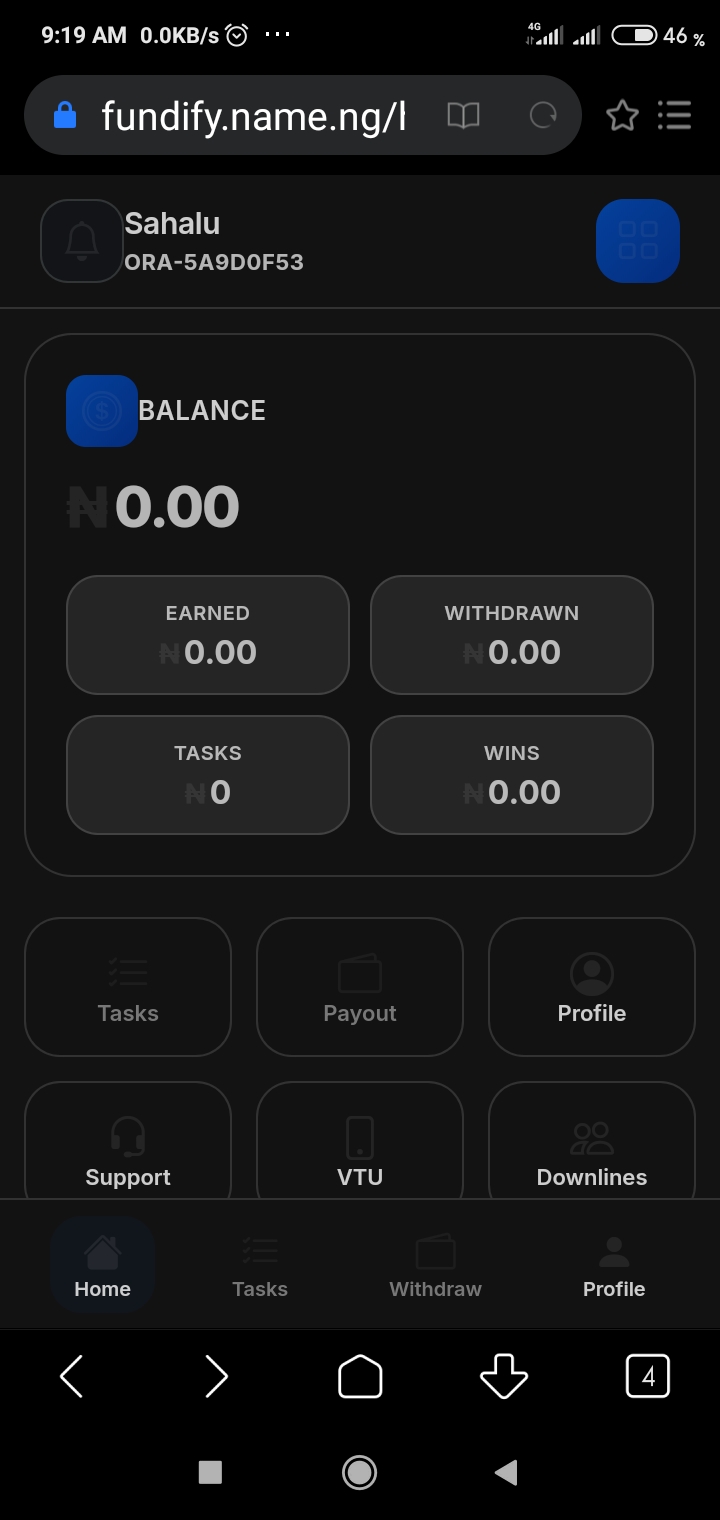The image size is (720, 1520).
Task: Open the Profile card in the grid
Action: (x=592, y=987)
